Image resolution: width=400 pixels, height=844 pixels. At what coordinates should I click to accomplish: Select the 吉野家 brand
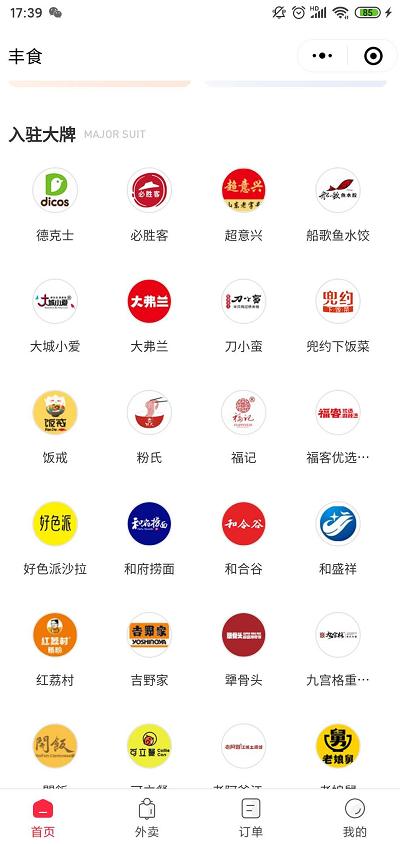point(149,650)
